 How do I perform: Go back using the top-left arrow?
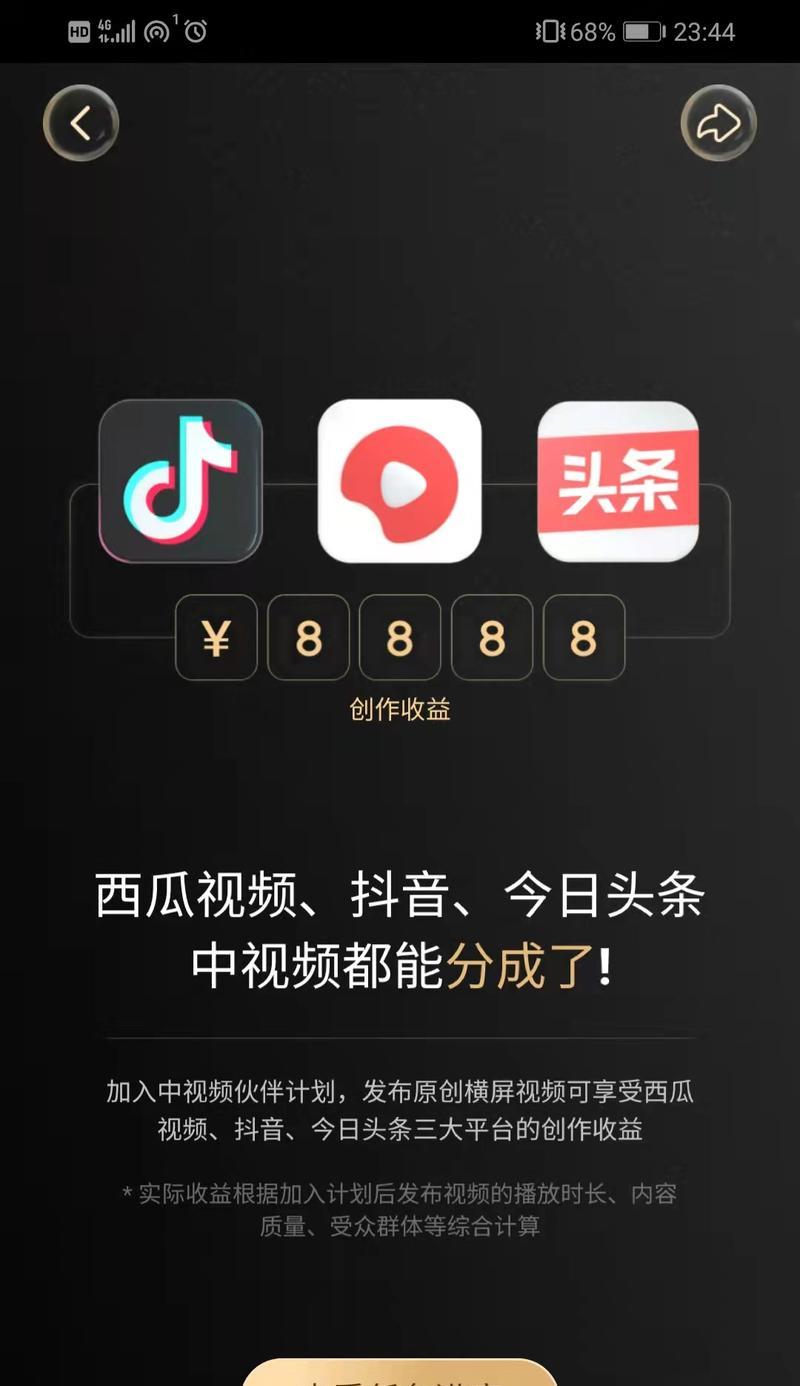point(81,123)
